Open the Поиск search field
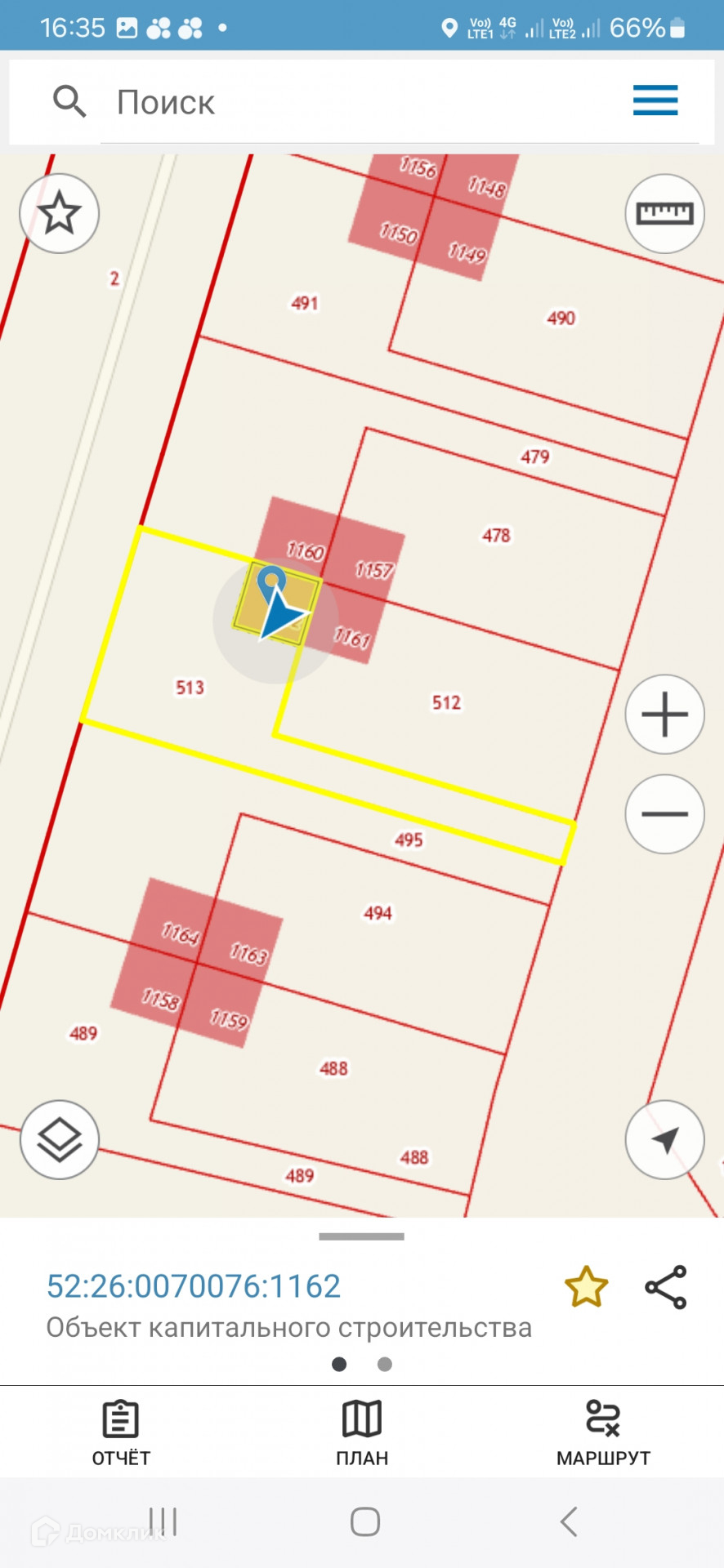 327,103
